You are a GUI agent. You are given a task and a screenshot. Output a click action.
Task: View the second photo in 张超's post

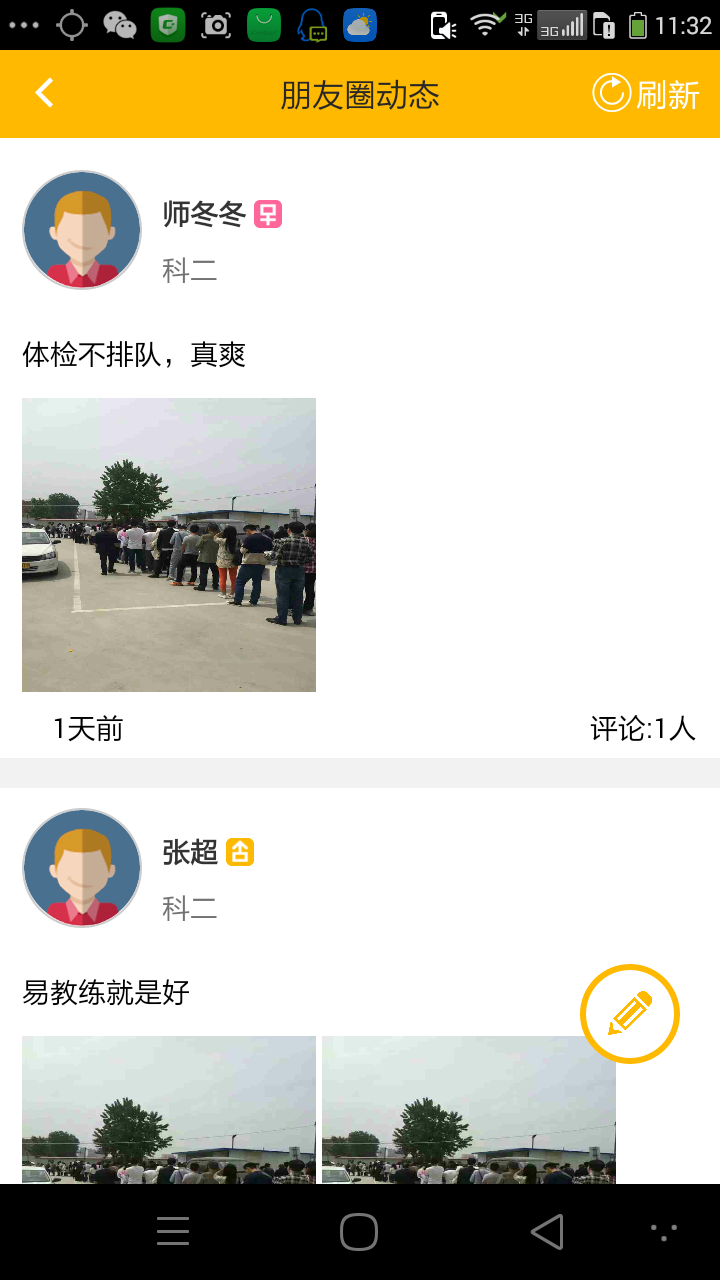click(x=468, y=1110)
